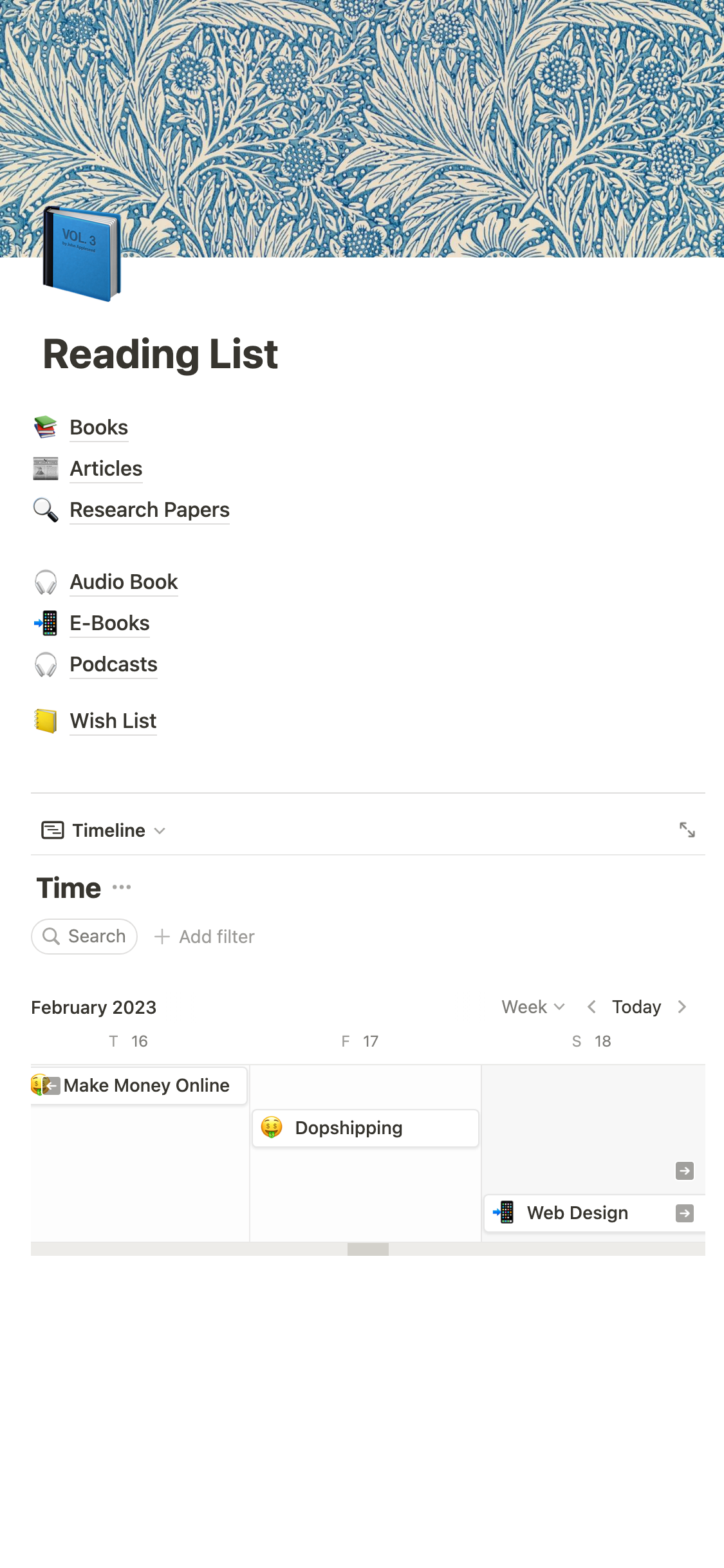Viewport: 724px width, 1568px height.
Task: Open the Audio Book page
Action: tap(124, 582)
